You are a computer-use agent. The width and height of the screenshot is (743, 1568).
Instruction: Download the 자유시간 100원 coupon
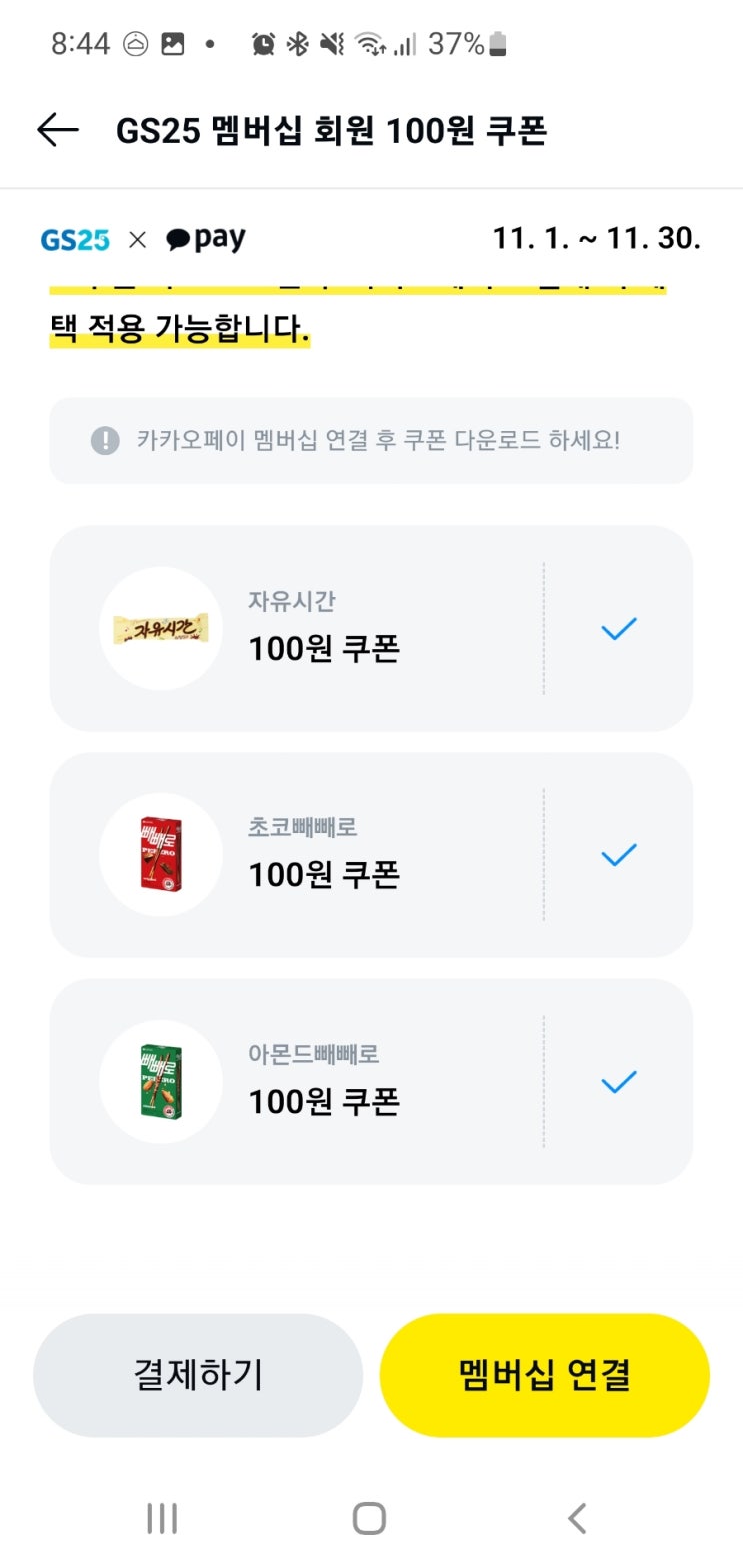click(x=619, y=629)
